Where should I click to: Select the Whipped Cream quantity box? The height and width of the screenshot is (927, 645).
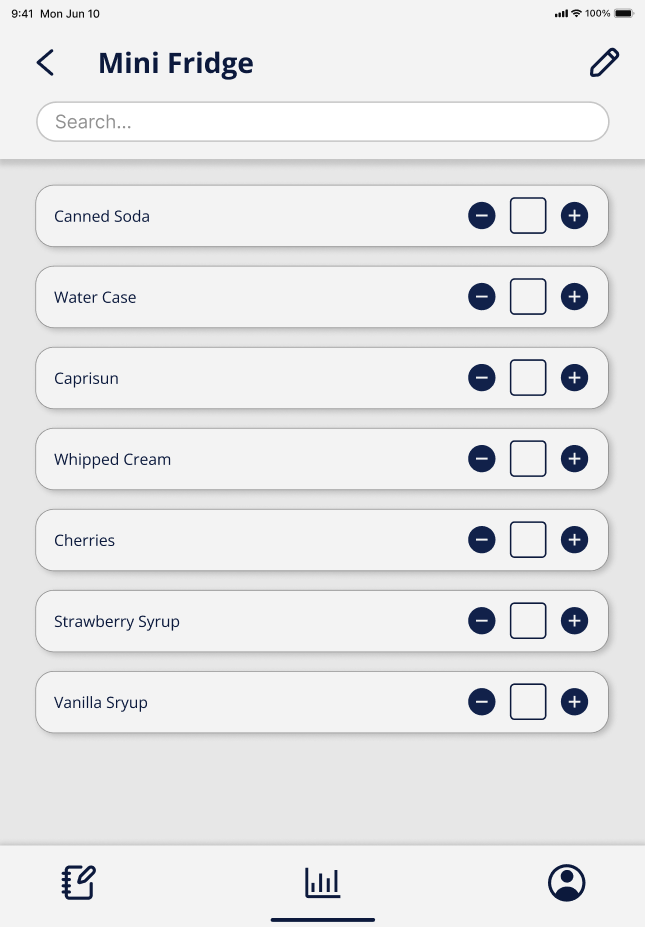coord(528,459)
